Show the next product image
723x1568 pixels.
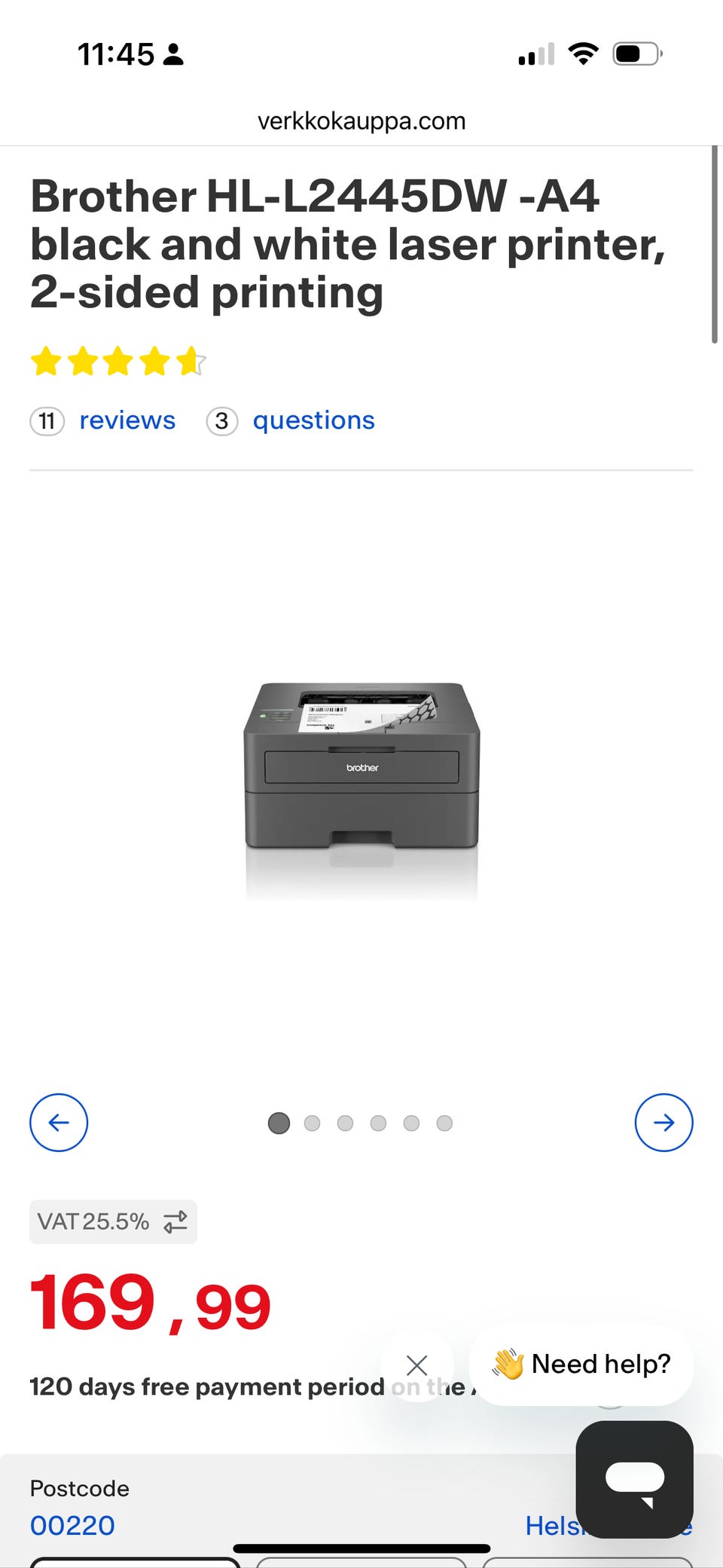664,1123
